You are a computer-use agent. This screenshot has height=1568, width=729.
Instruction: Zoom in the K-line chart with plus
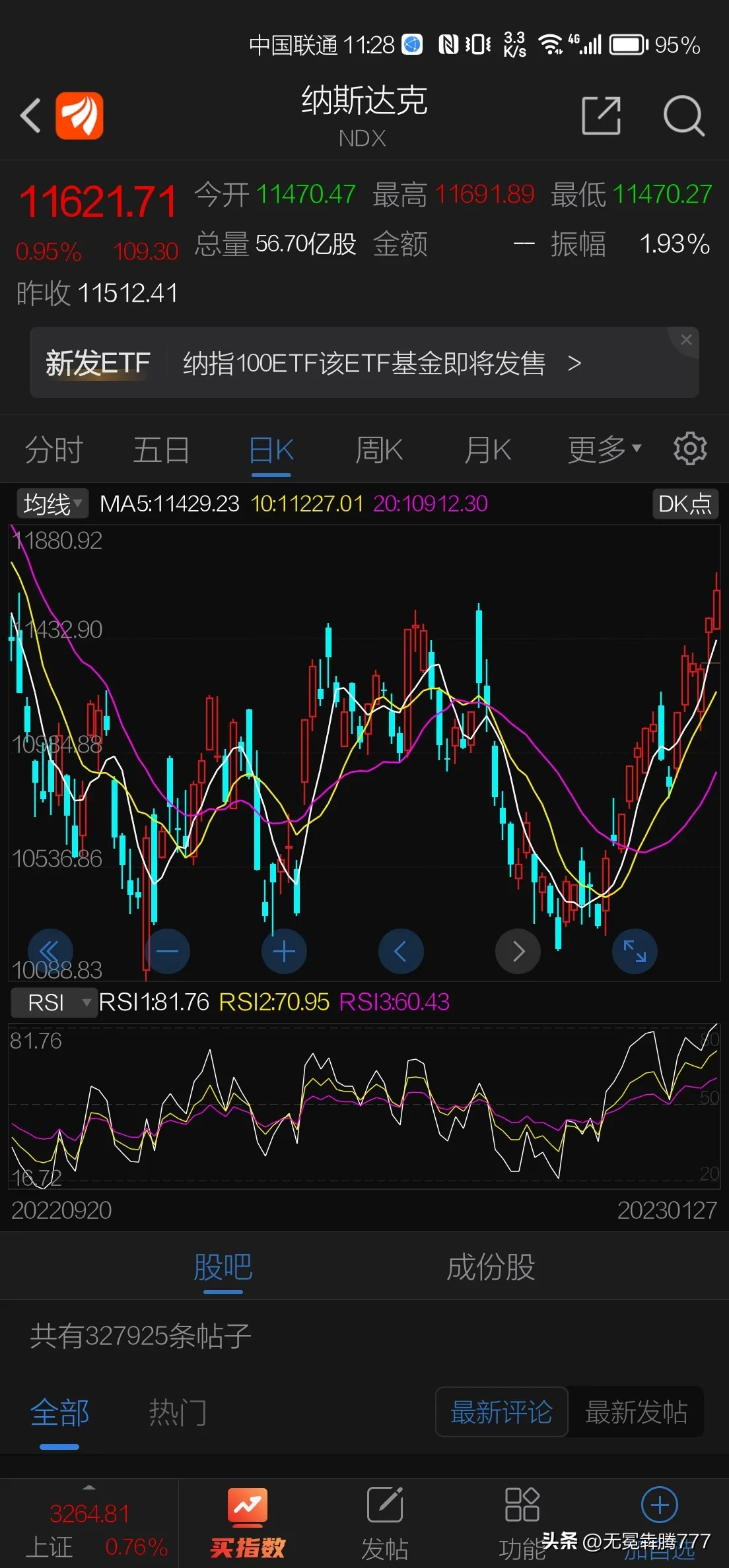pos(284,952)
